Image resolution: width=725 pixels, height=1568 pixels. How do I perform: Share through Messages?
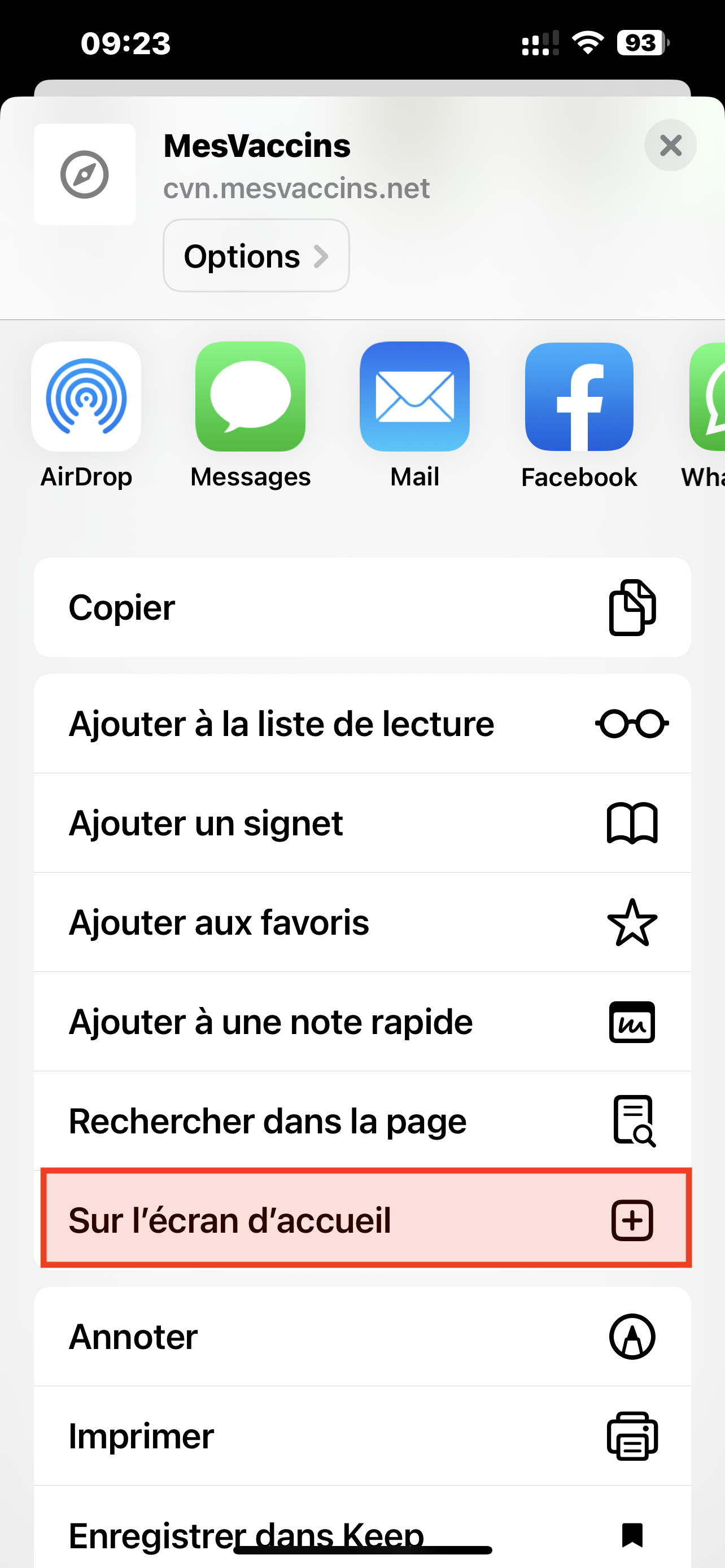click(250, 415)
